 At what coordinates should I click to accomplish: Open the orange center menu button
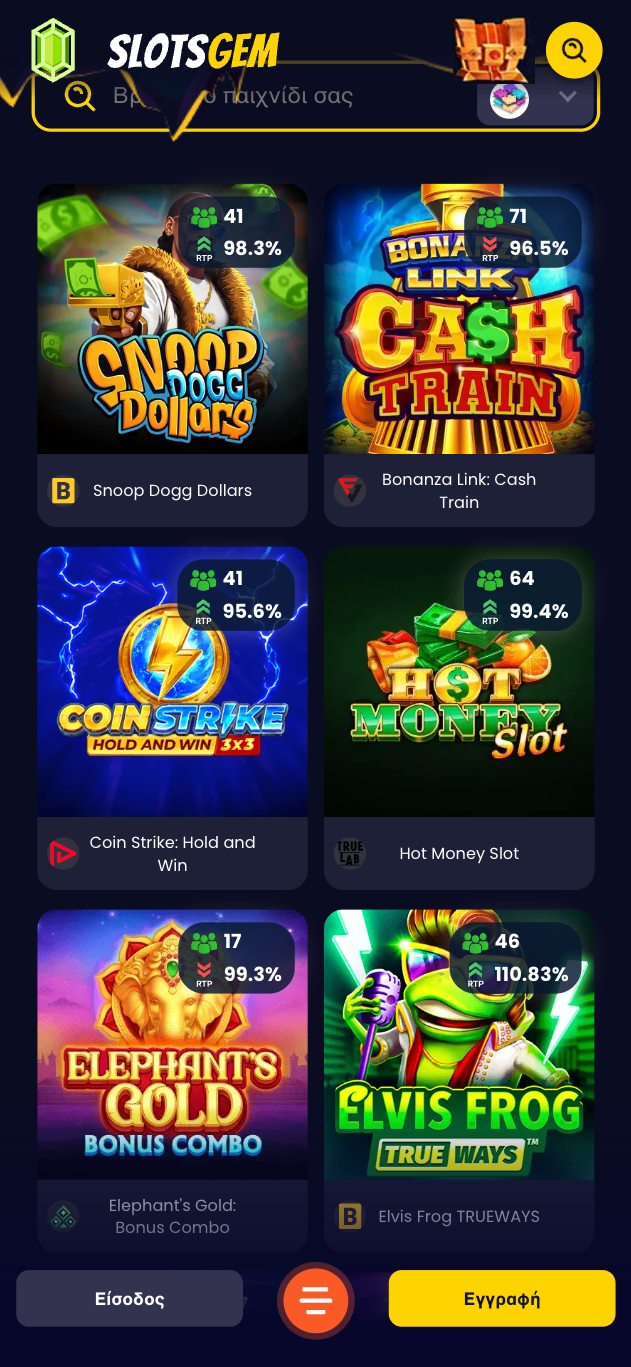click(315, 1300)
